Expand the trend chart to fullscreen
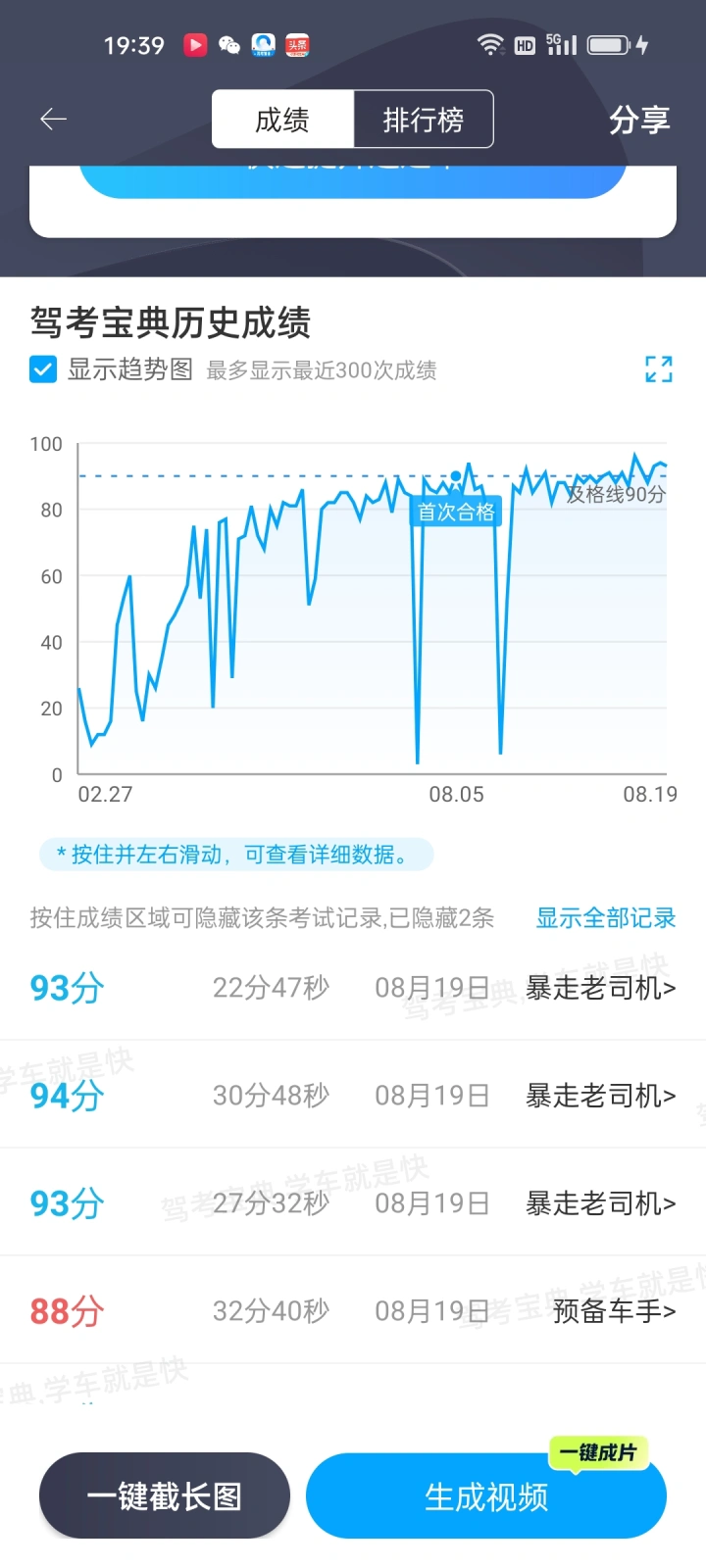 tap(659, 369)
